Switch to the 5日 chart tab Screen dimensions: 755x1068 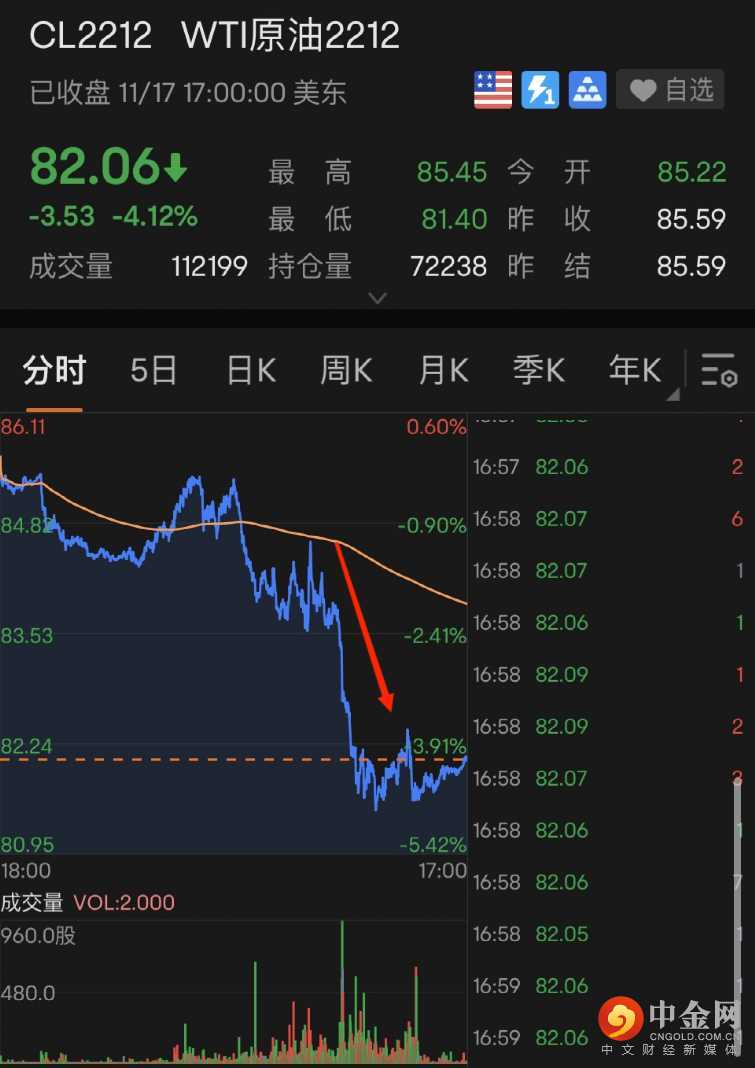(153, 371)
